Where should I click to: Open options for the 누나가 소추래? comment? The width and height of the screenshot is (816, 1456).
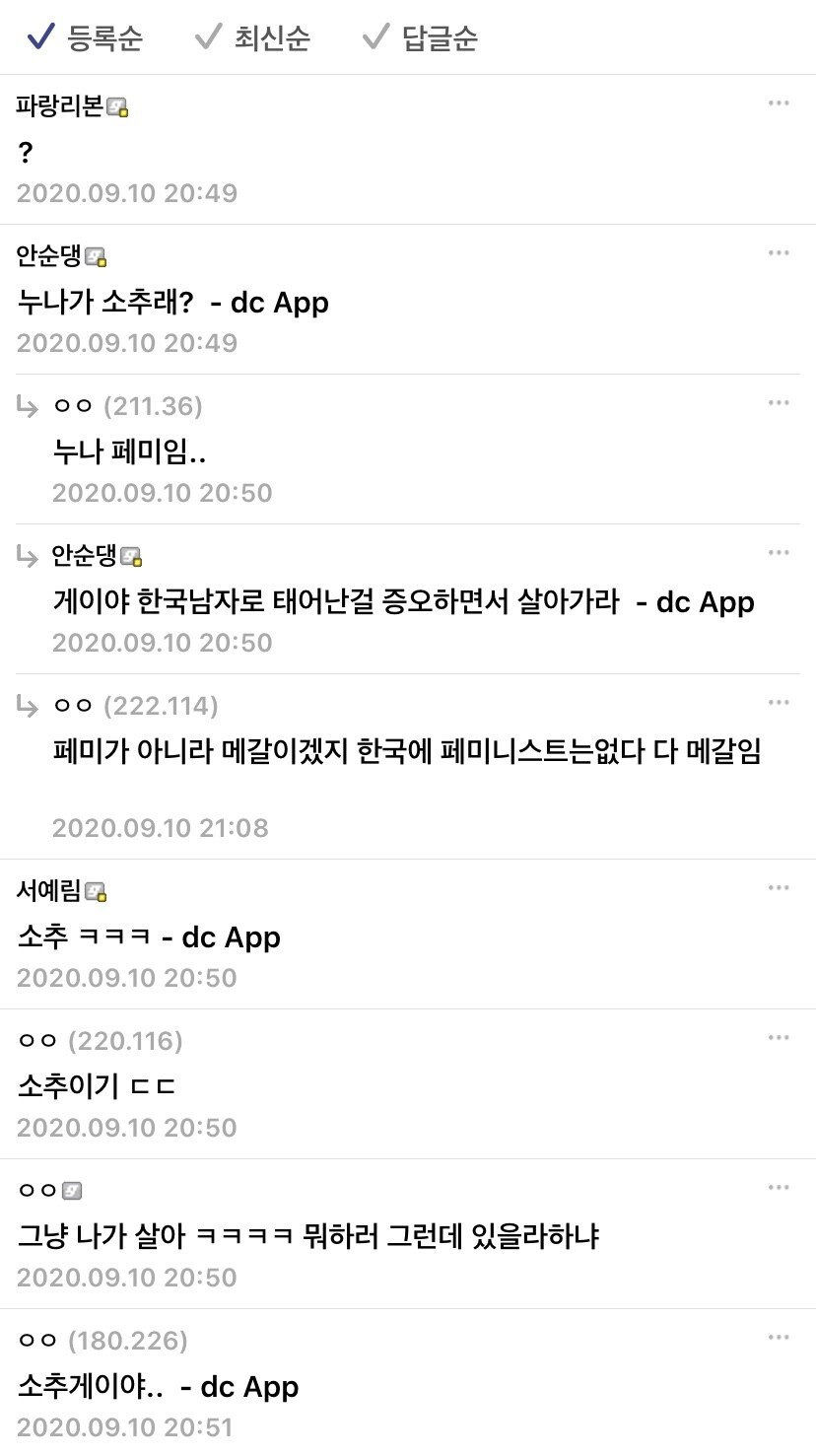779,253
